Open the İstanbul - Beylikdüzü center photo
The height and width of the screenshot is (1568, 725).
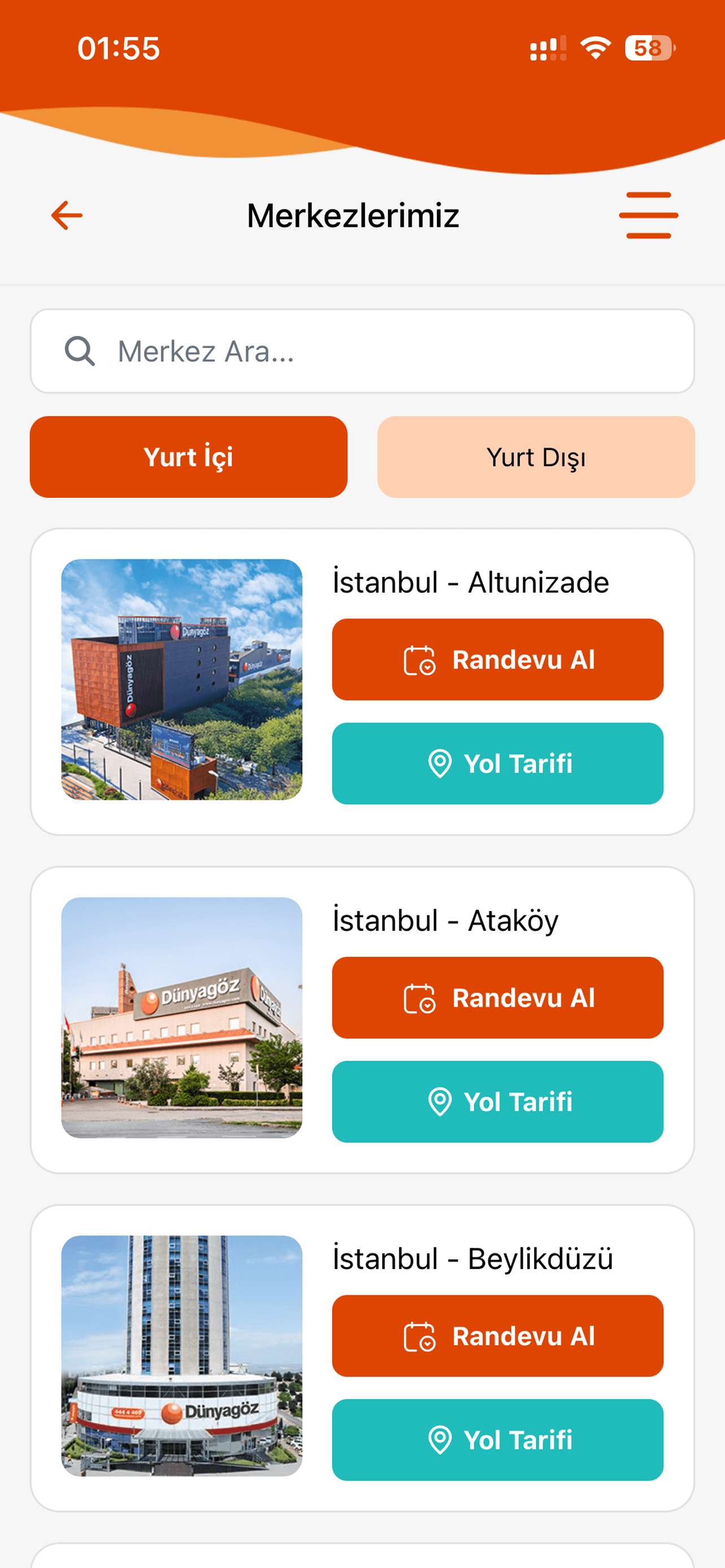(x=181, y=1356)
